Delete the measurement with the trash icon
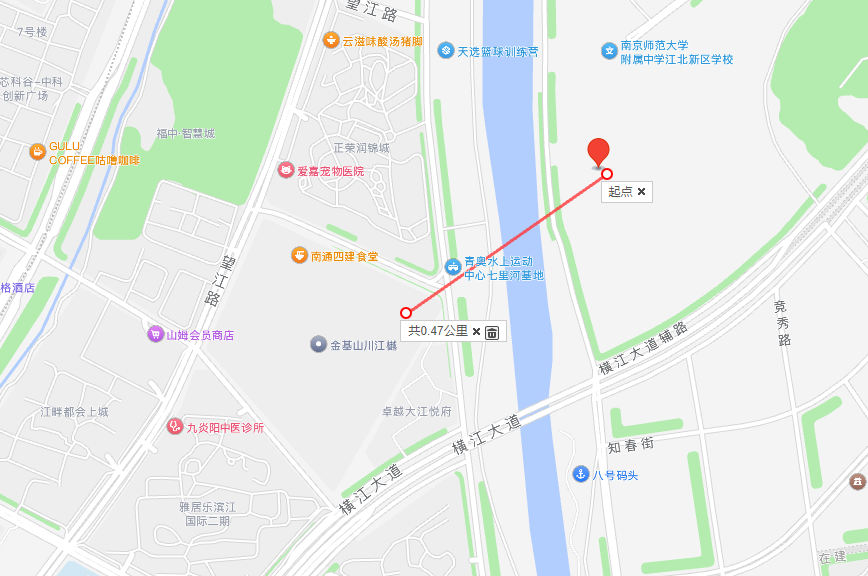Image resolution: width=868 pixels, height=576 pixels. click(x=492, y=332)
